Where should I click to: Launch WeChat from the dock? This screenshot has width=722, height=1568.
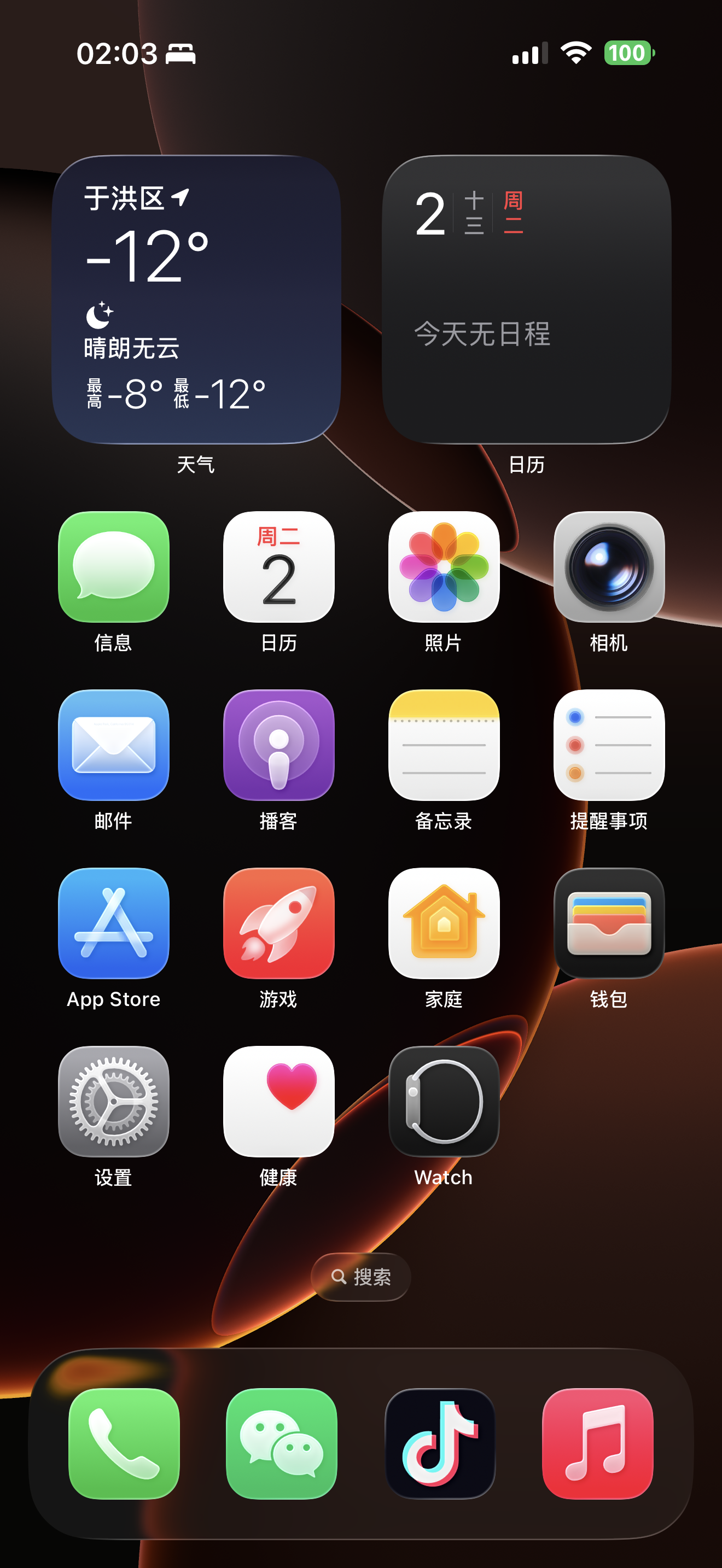point(281,1443)
